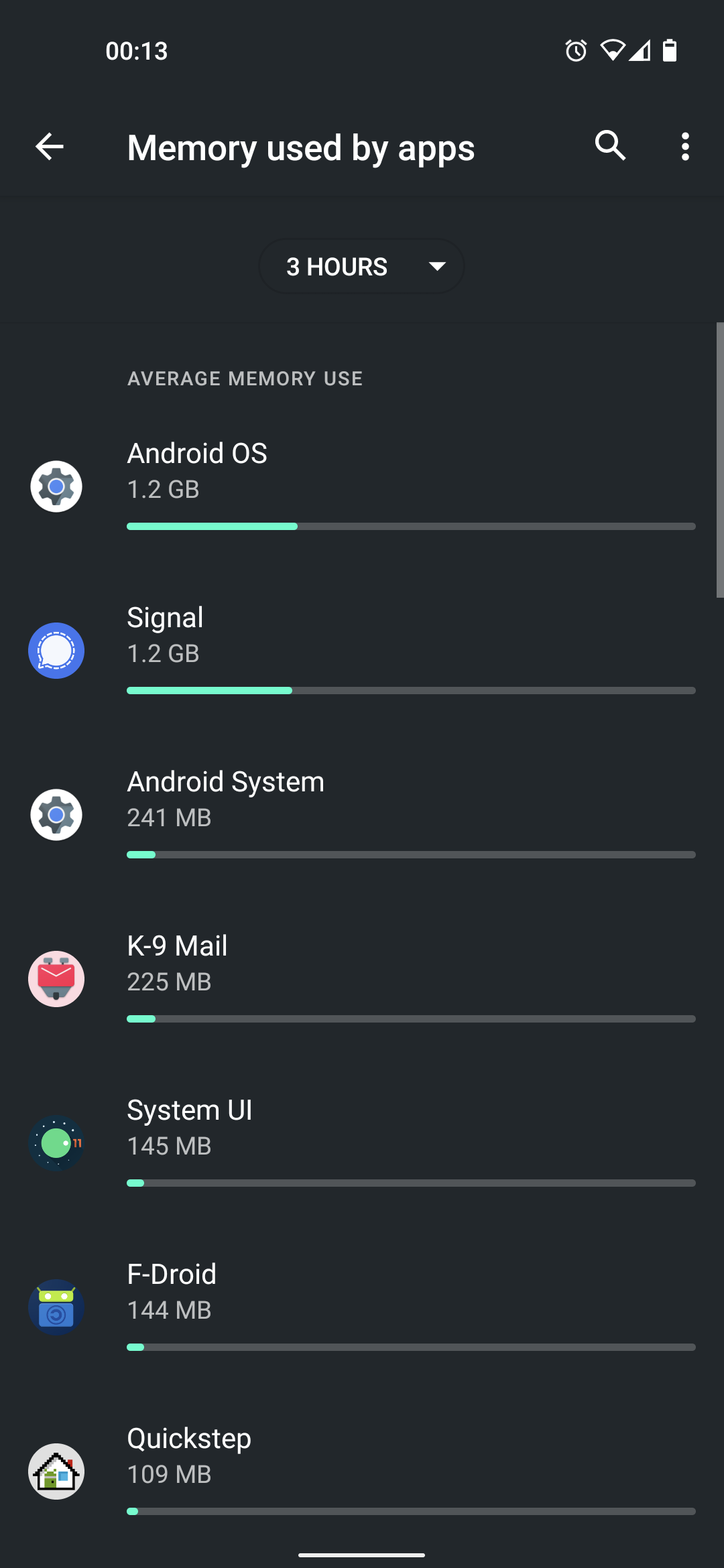
Task: Tap the System UI Android 11 icon
Action: click(x=56, y=1143)
